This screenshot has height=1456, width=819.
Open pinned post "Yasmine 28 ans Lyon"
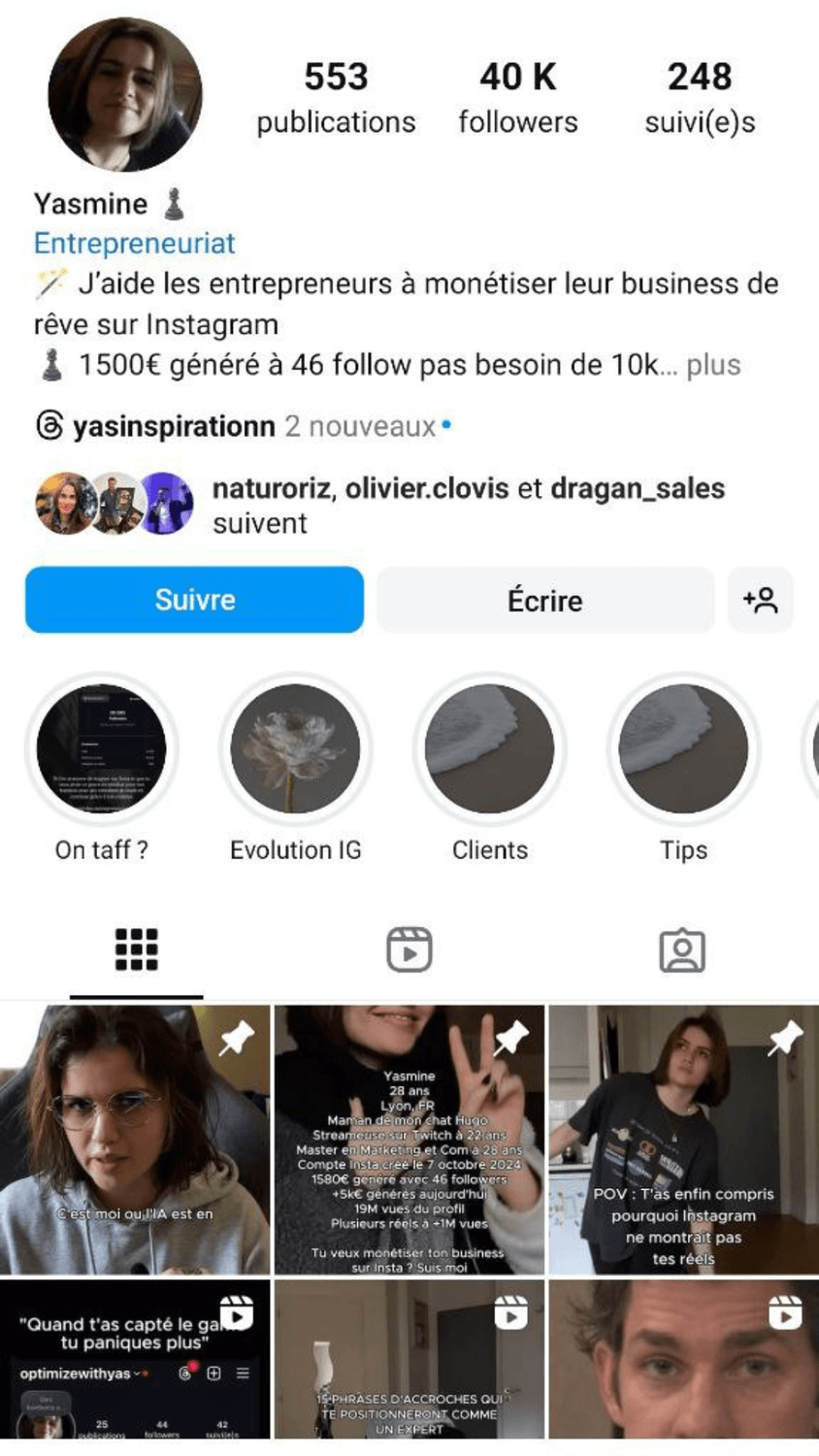click(x=409, y=1140)
